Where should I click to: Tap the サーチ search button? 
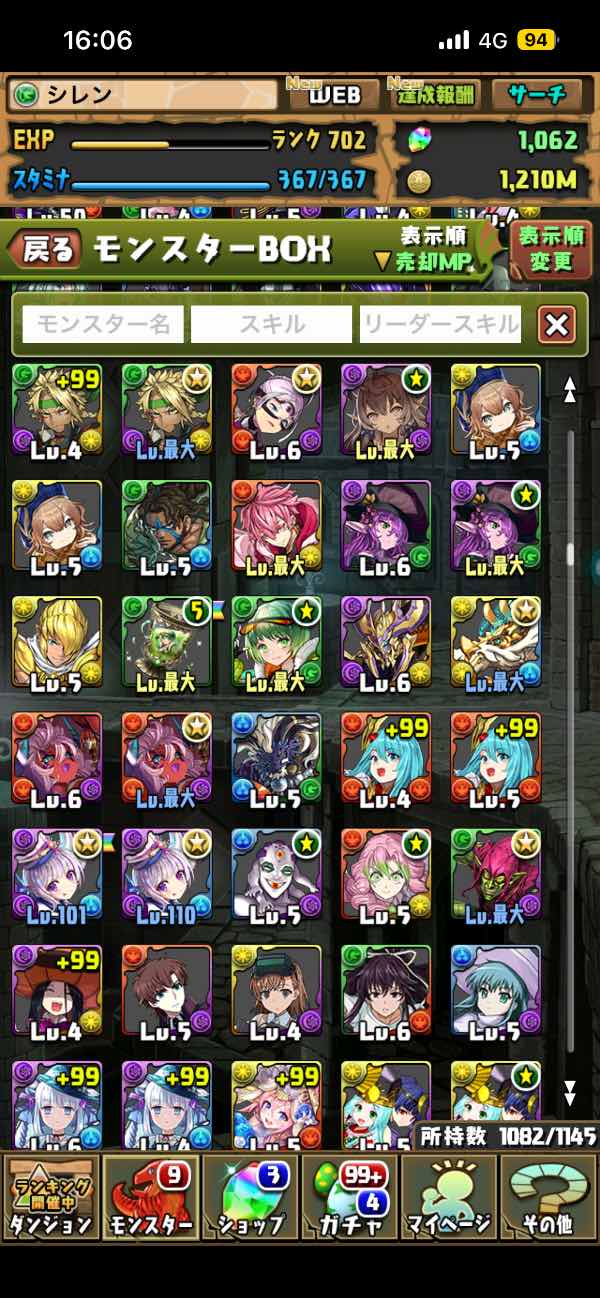click(x=537, y=95)
